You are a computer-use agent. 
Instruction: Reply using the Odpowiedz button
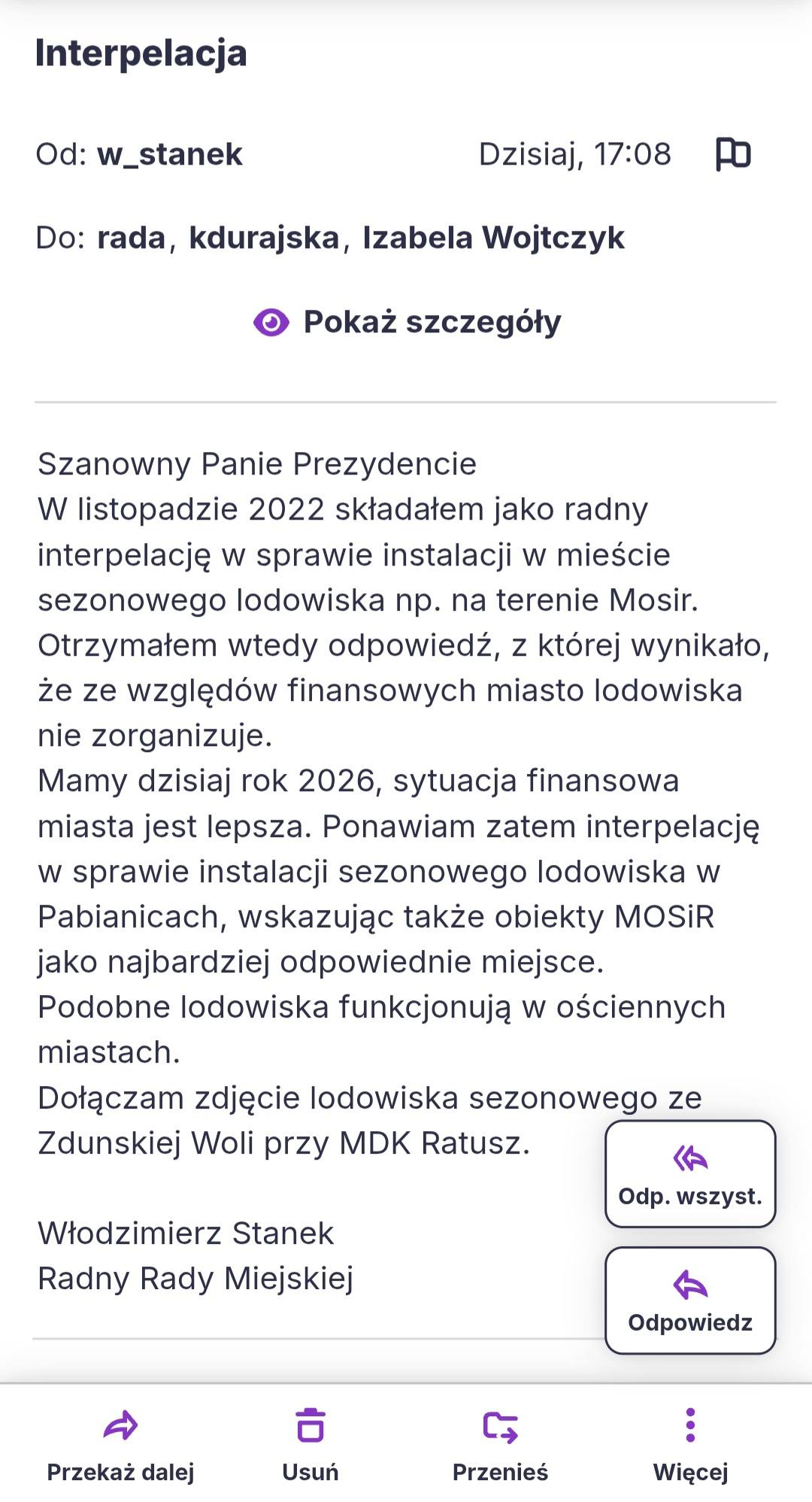click(x=690, y=1300)
